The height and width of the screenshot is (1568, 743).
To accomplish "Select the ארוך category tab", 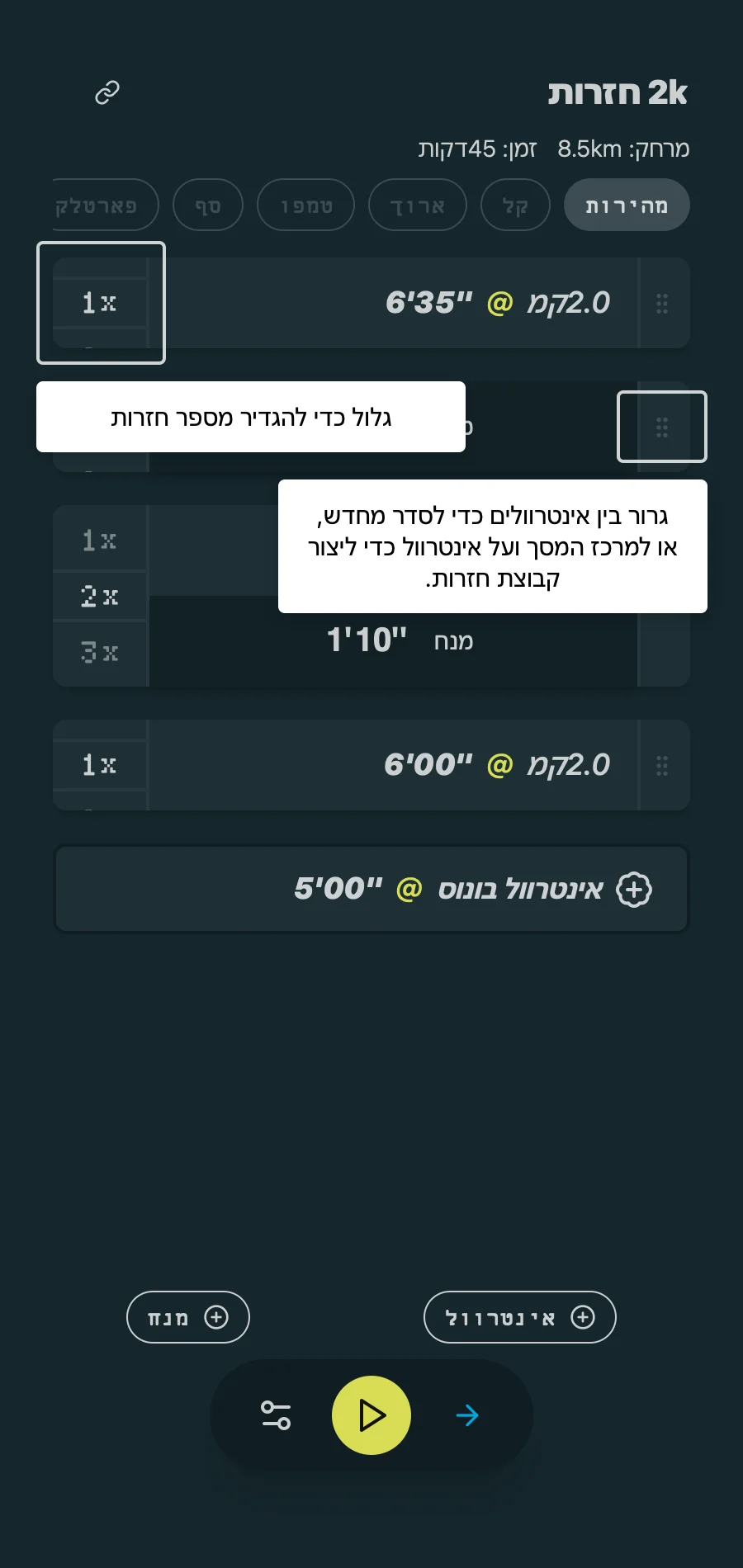I will pyautogui.click(x=418, y=205).
